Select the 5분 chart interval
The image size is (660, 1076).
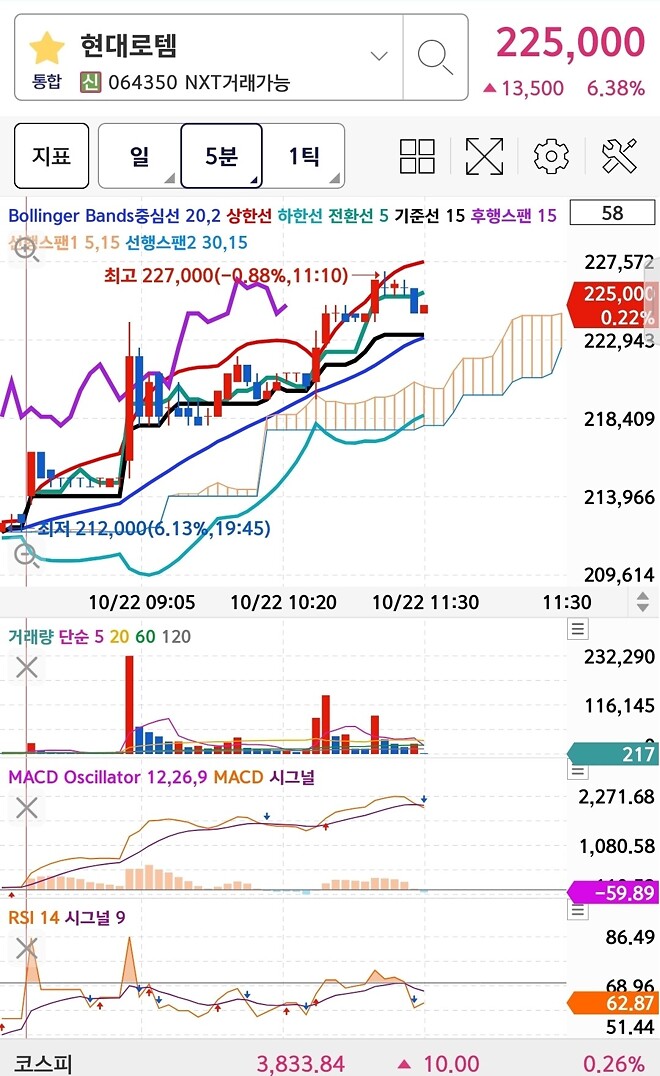221,156
